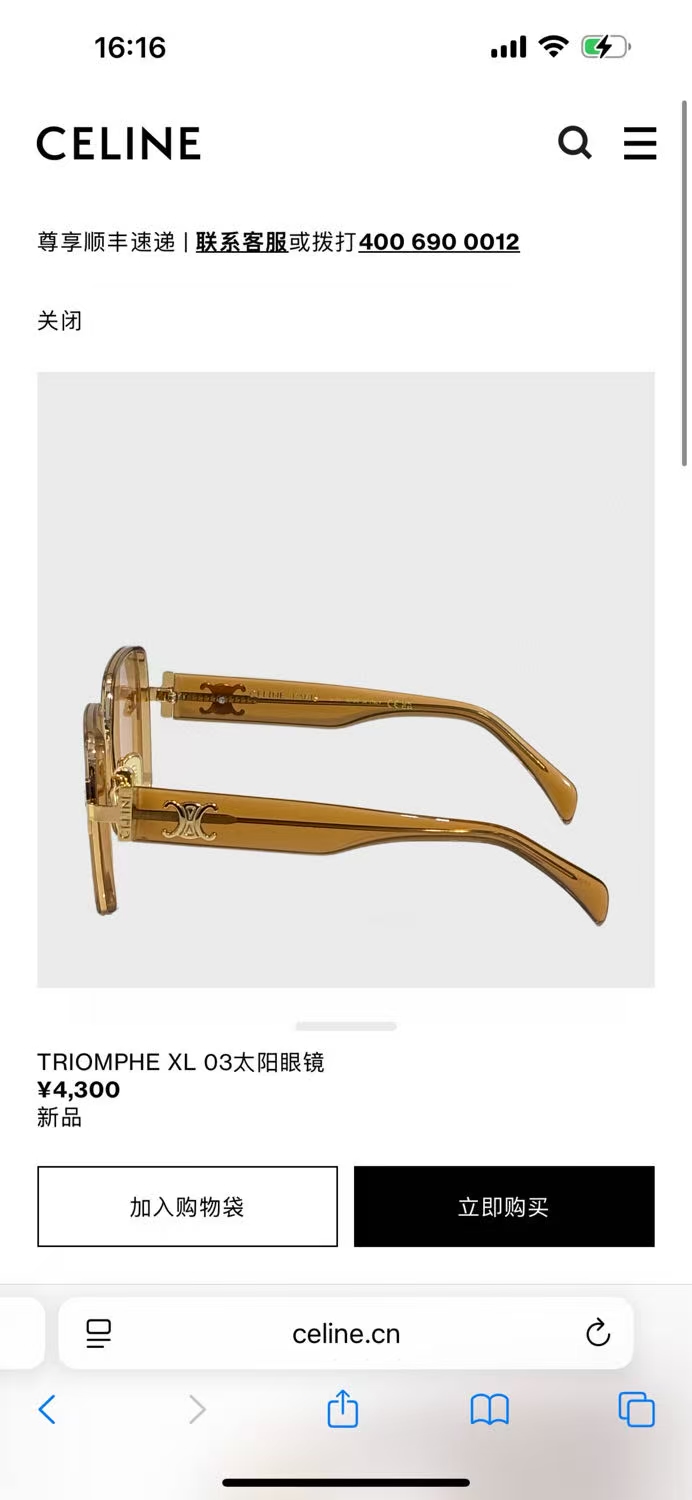This screenshot has width=692, height=1500.
Task: Tap the CELINE logo to go home
Action: point(119,143)
